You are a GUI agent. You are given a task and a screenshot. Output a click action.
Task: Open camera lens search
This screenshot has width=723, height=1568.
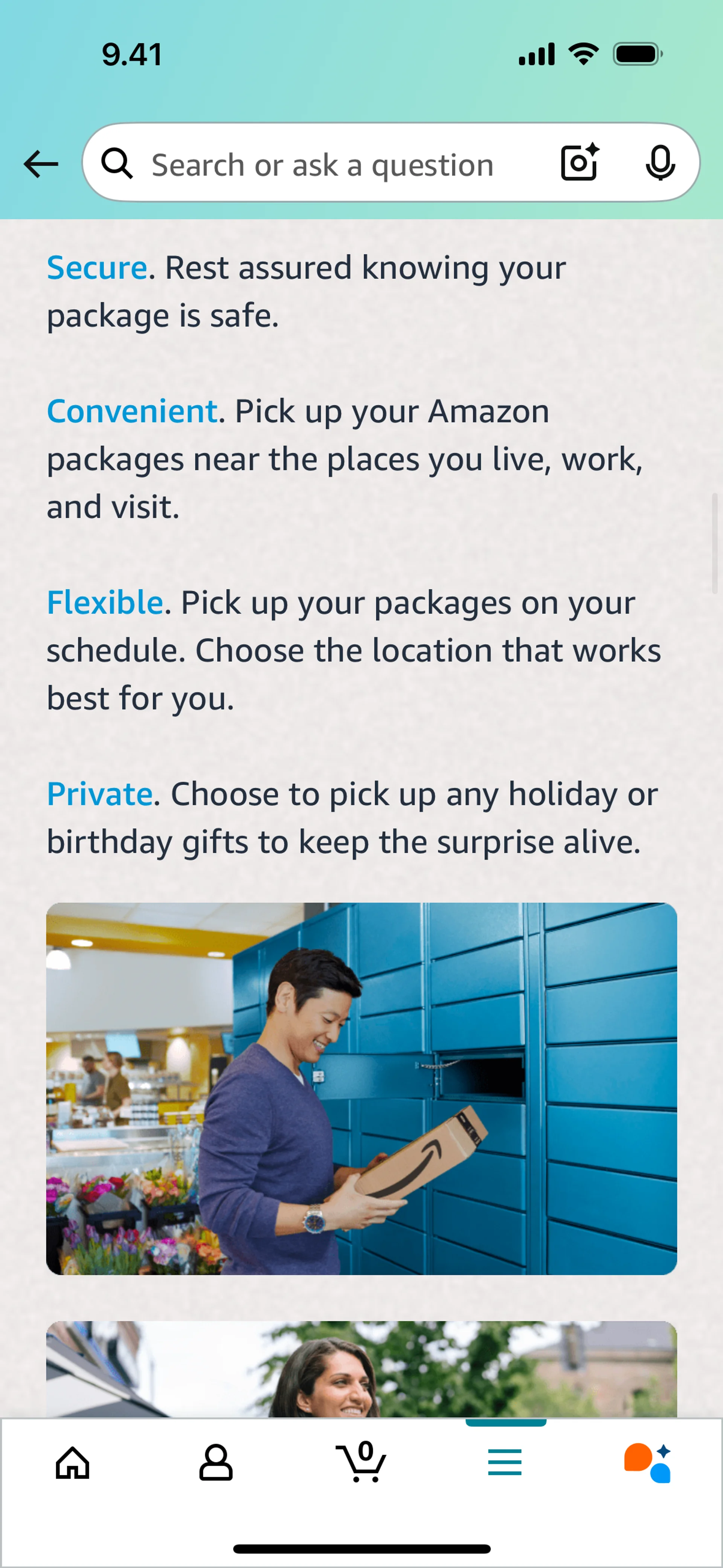[579, 162]
